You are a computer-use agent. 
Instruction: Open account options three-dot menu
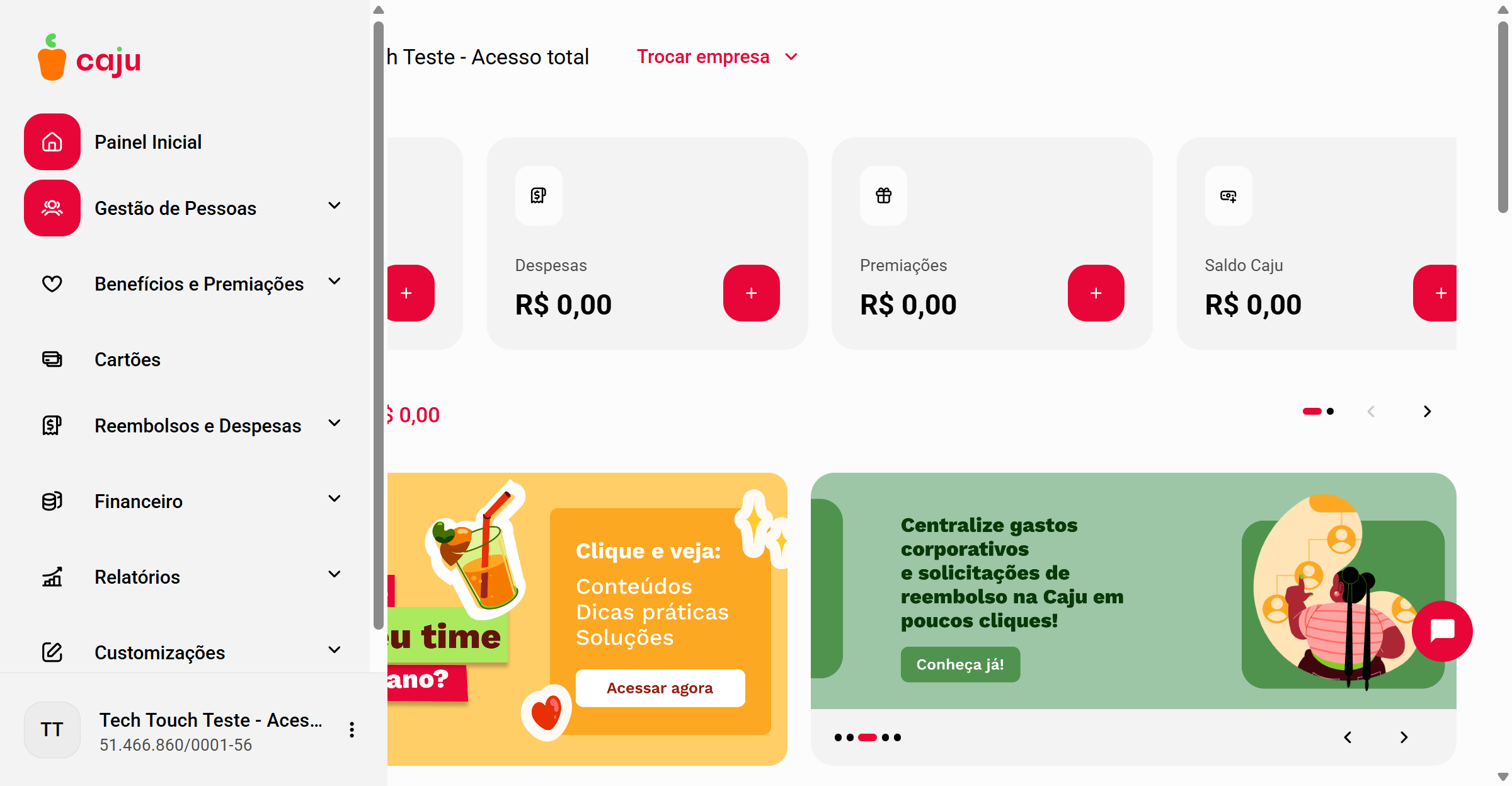352,729
